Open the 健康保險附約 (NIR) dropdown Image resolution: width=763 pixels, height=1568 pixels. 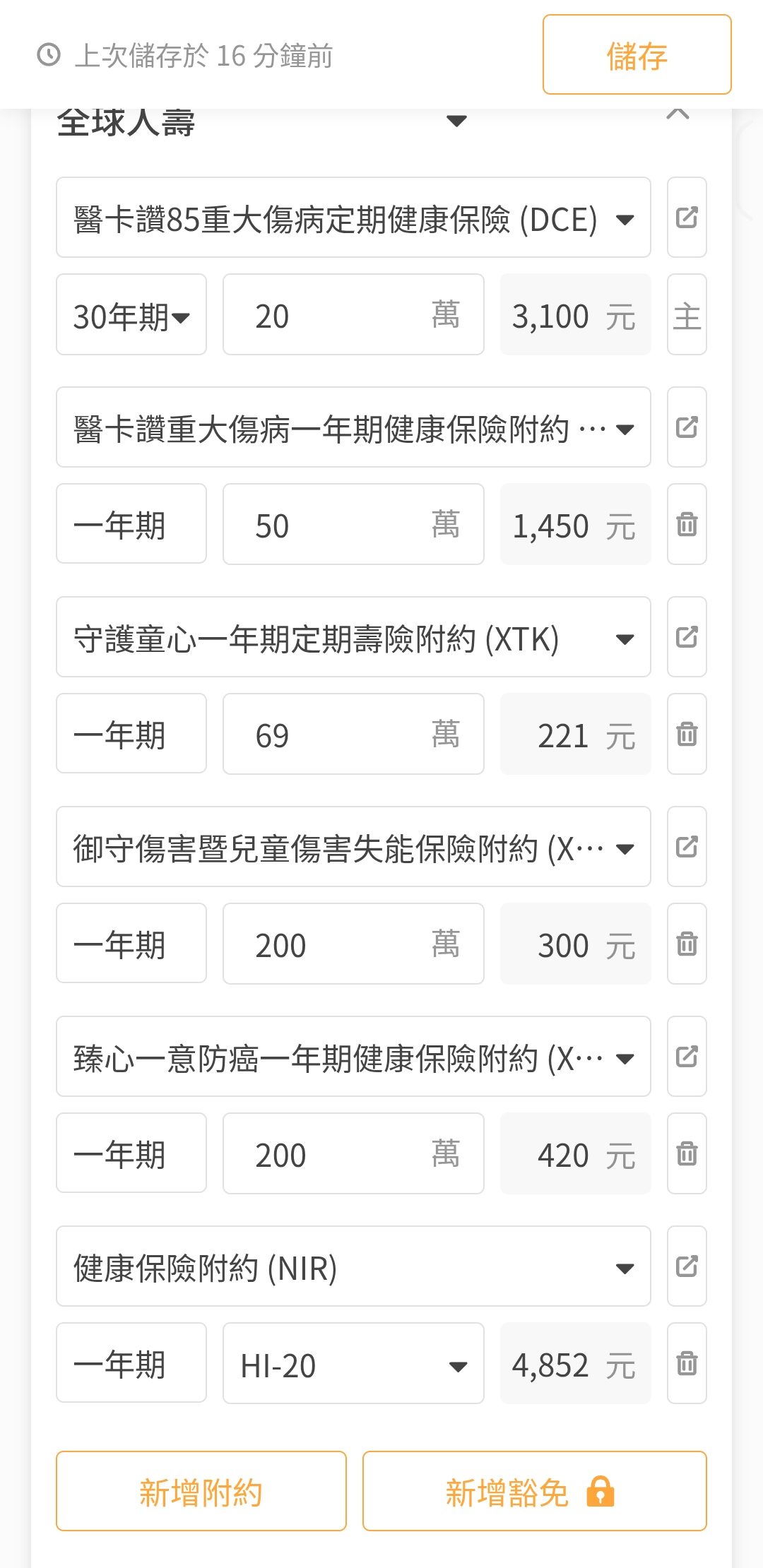(353, 1266)
